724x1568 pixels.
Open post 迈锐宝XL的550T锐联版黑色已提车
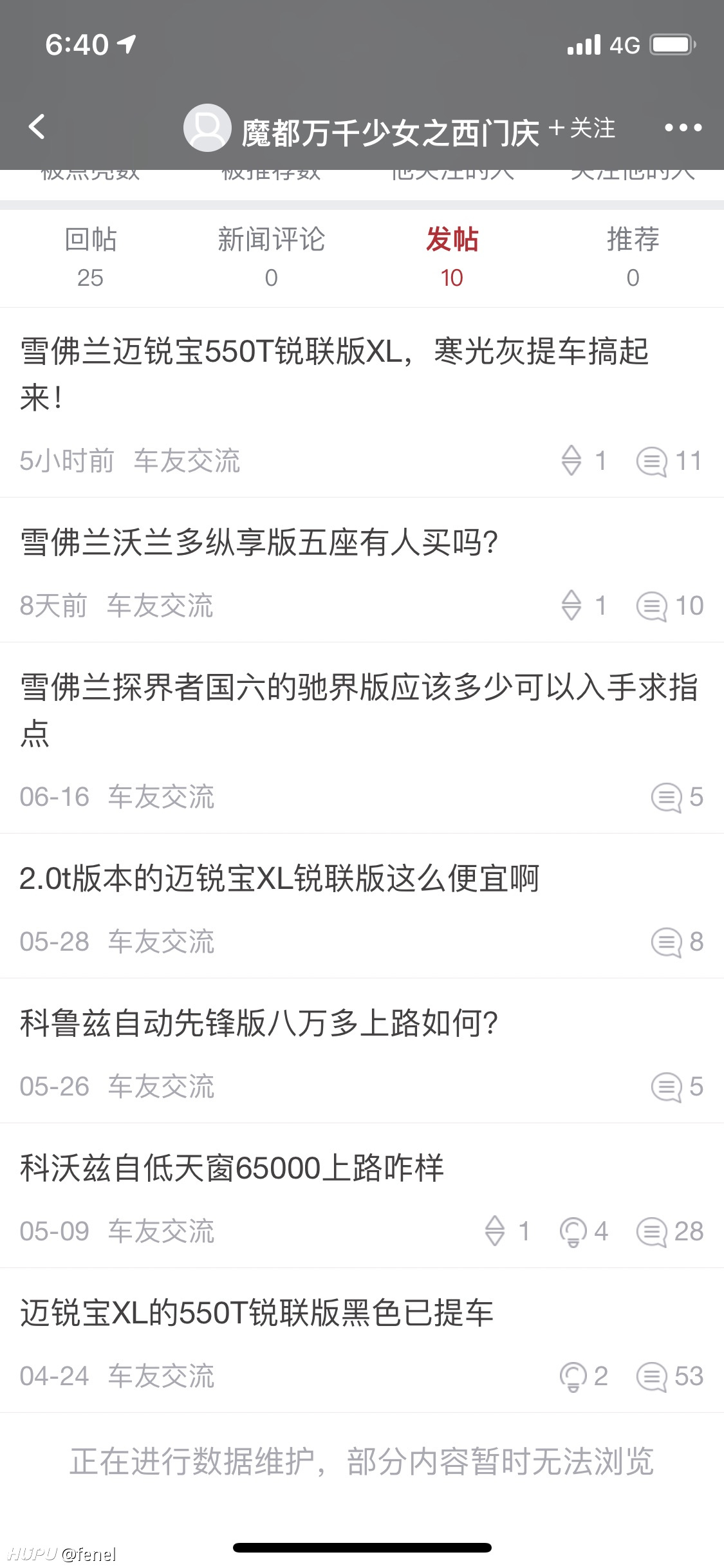click(x=362, y=1340)
